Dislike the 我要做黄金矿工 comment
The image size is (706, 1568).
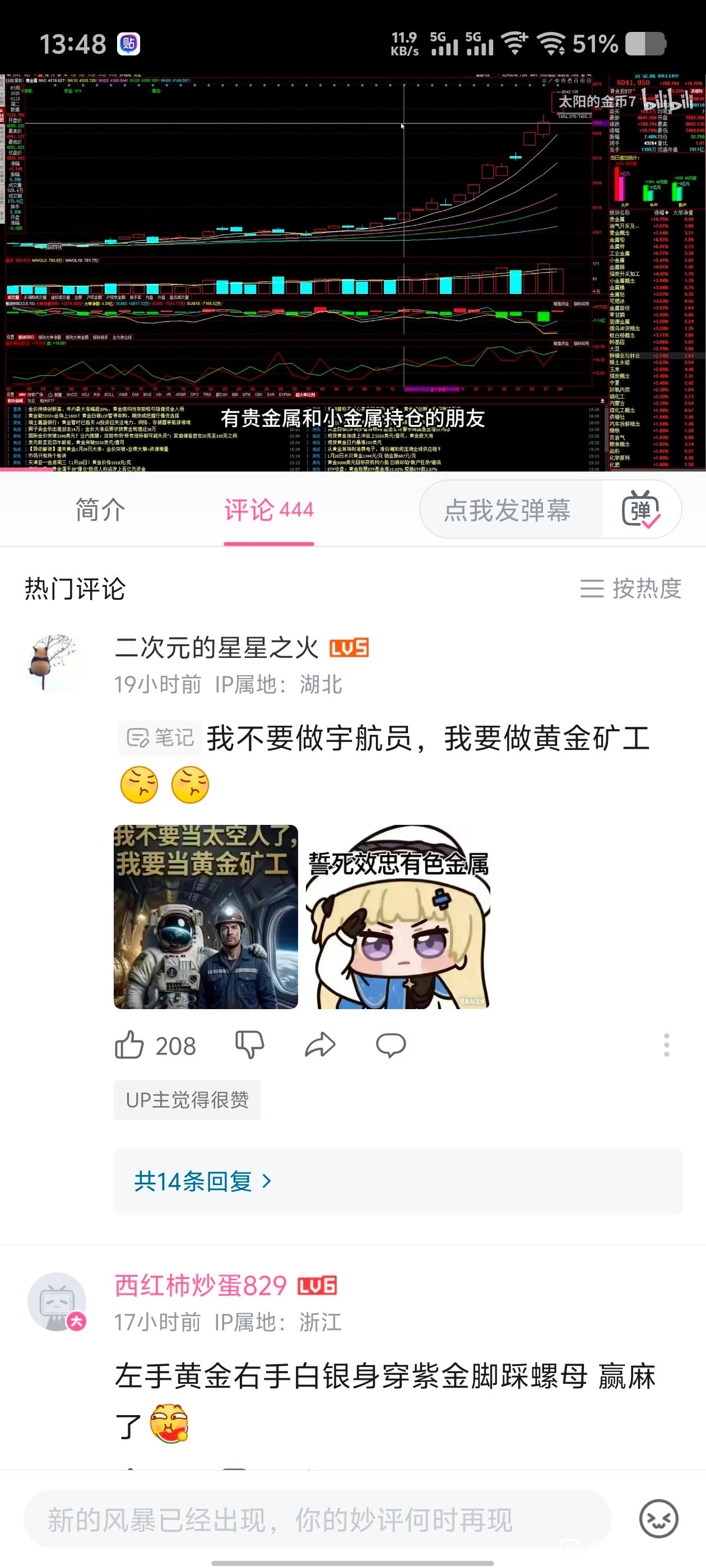click(250, 1045)
